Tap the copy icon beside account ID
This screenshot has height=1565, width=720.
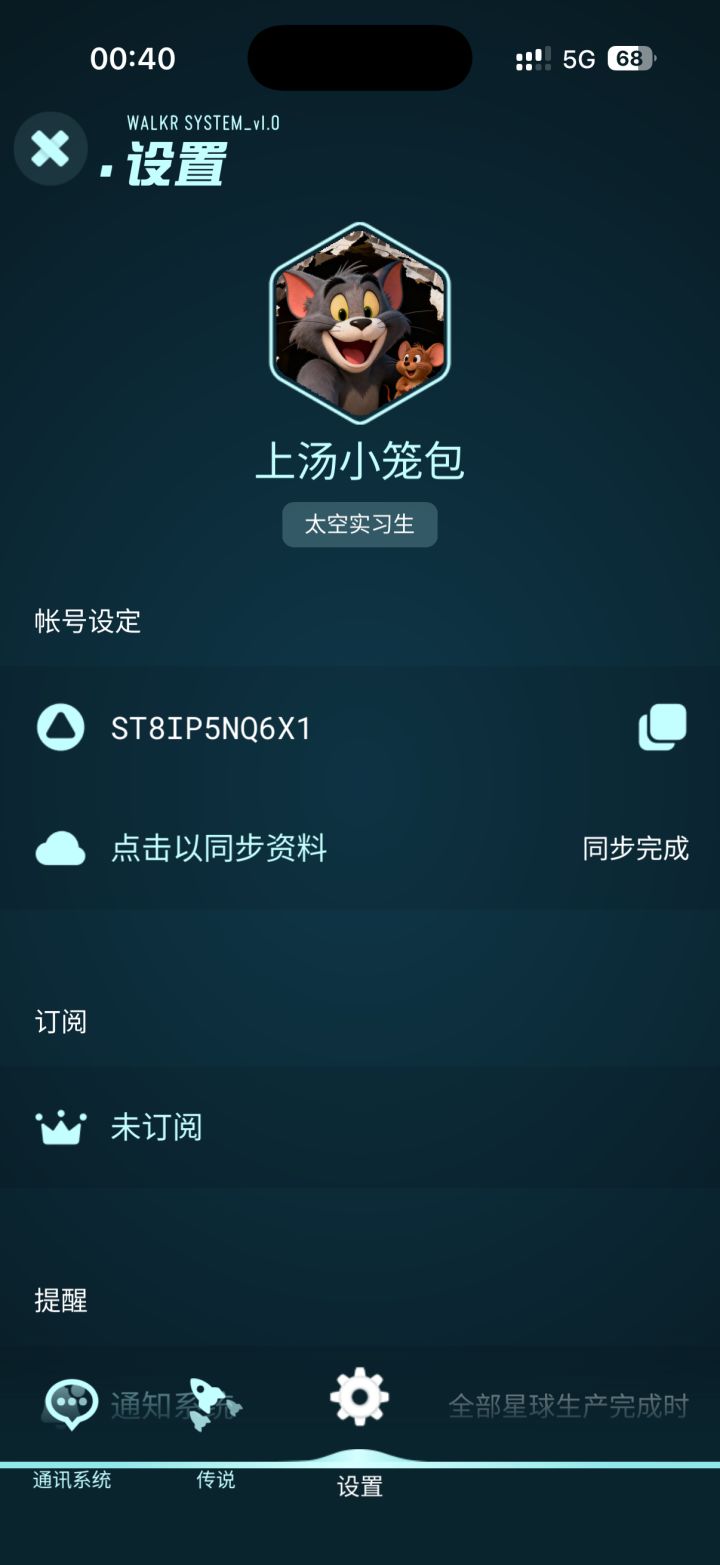tap(660, 726)
